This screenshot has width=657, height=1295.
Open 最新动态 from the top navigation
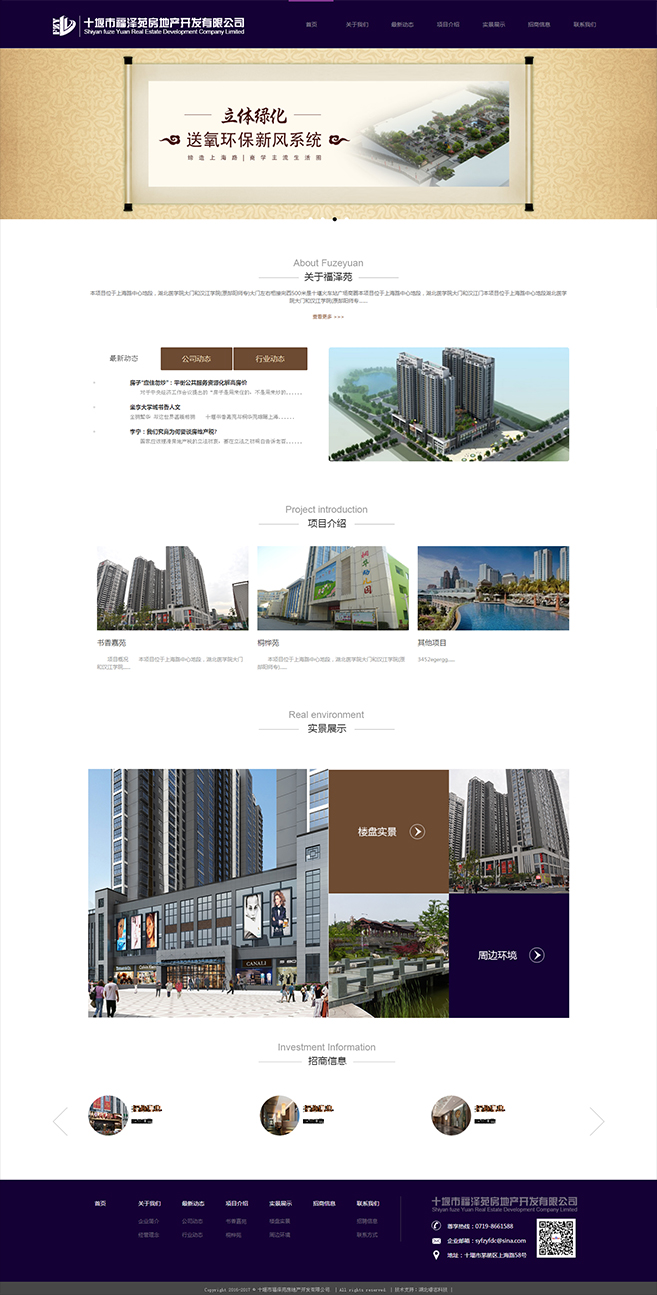pos(402,24)
